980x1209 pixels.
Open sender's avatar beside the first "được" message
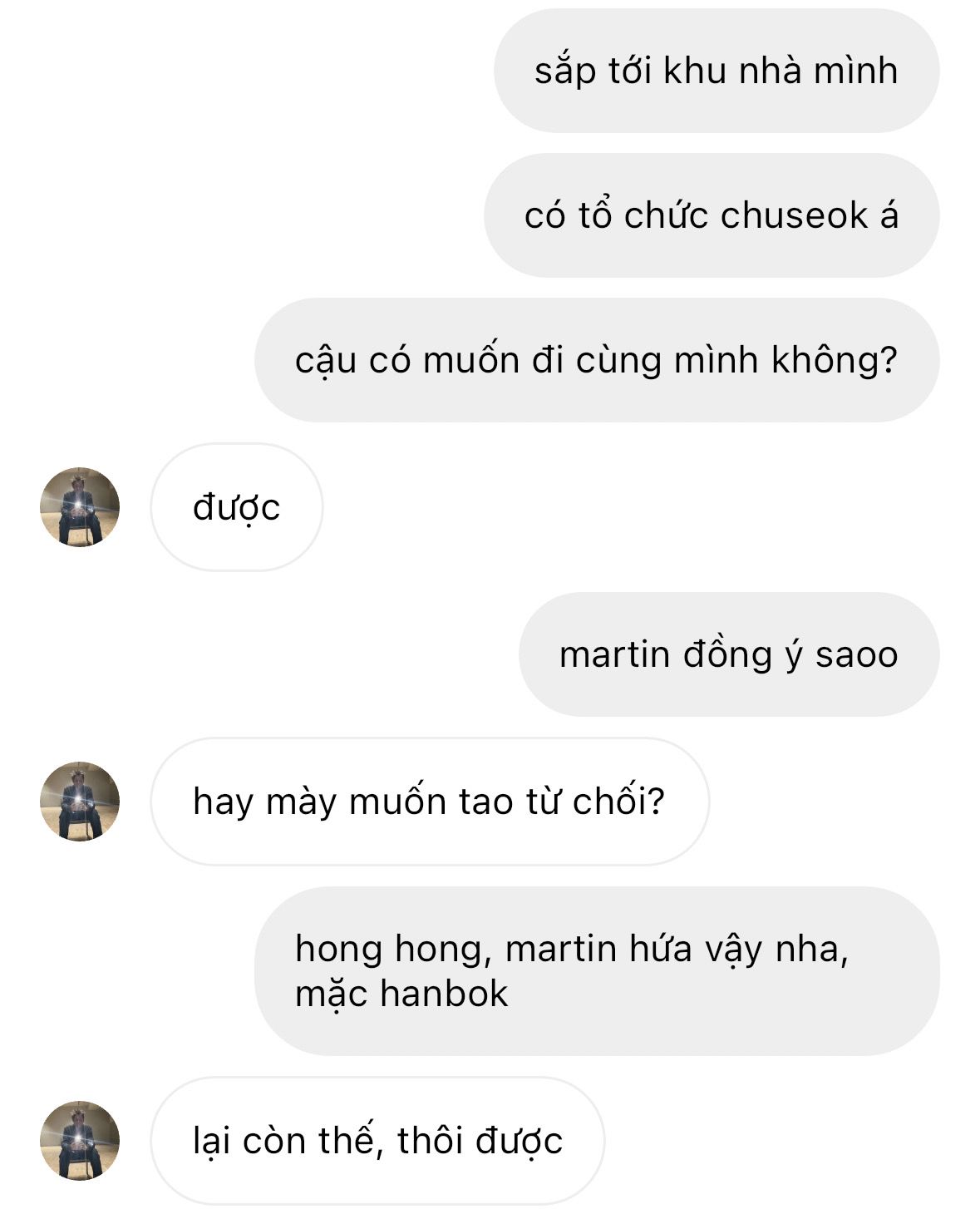pyautogui.click(x=80, y=507)
